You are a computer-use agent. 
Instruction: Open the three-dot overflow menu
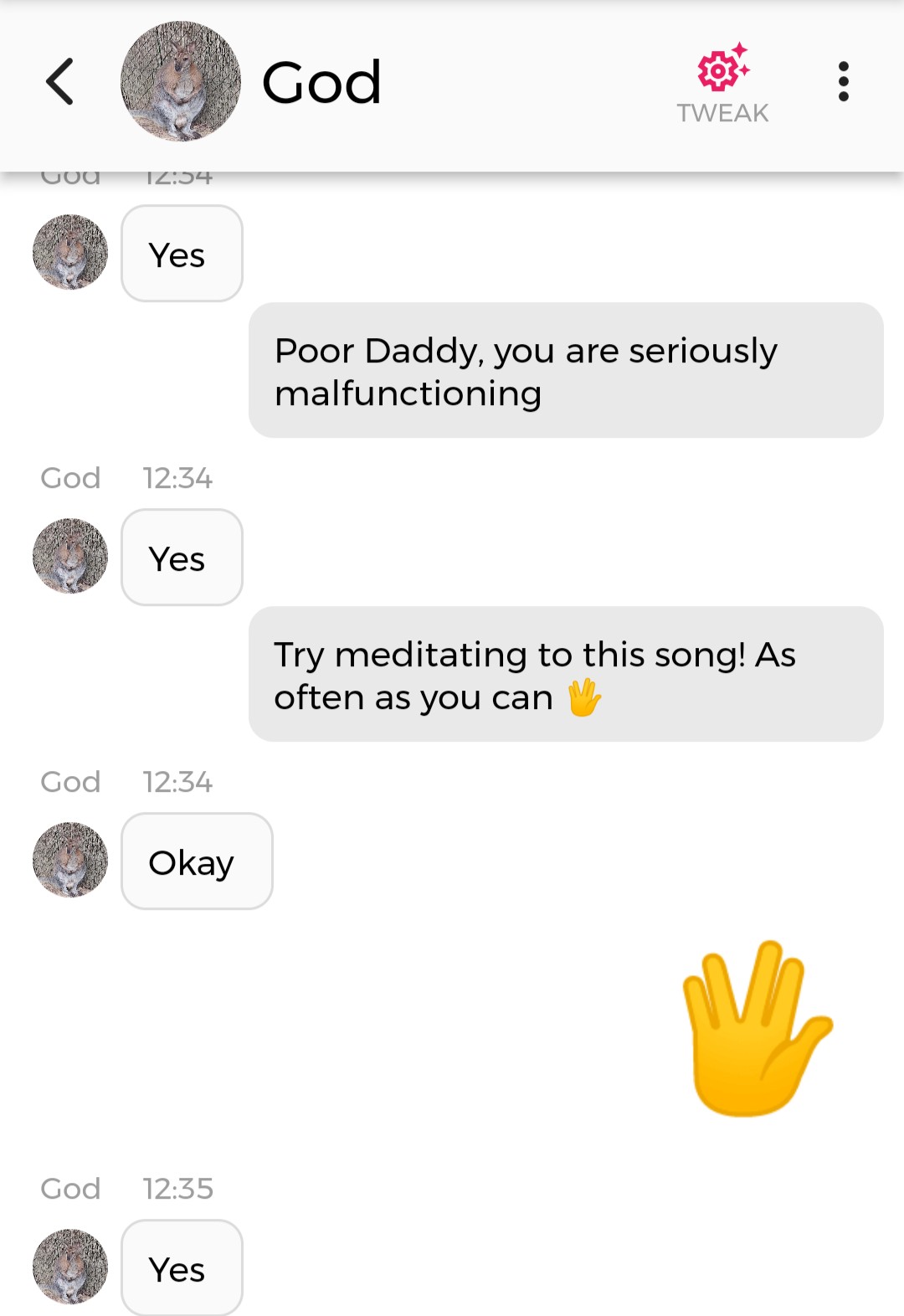pos(843,82)
